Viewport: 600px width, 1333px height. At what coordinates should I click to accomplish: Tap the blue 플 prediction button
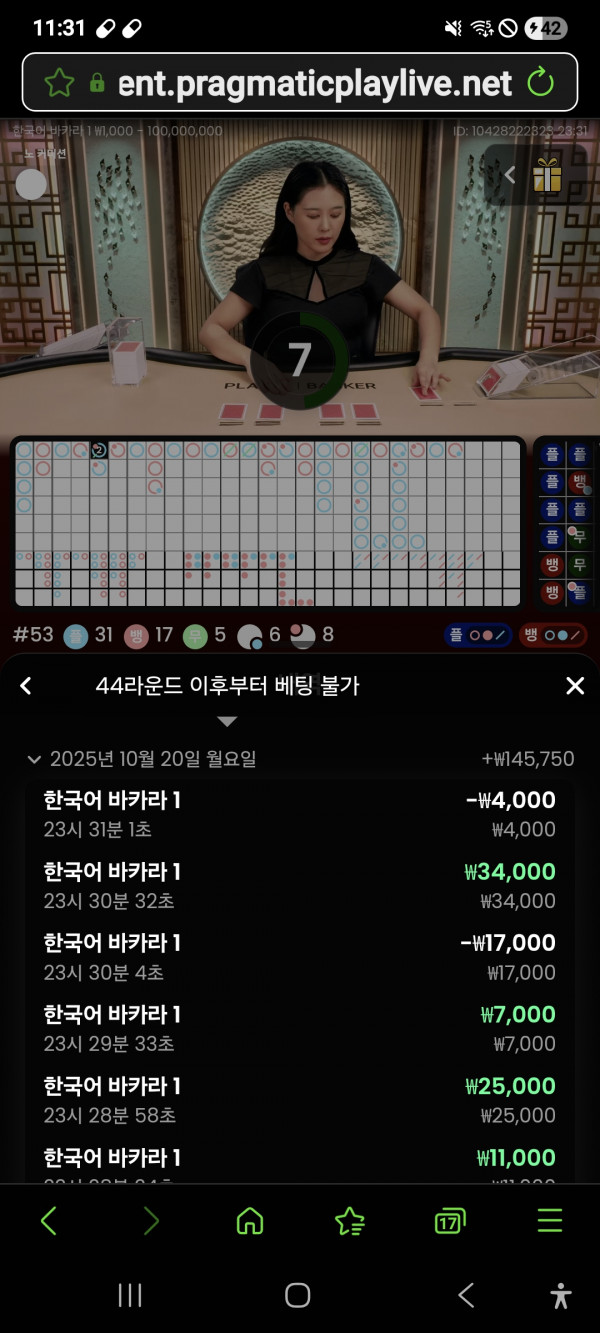pyautogui.click(x=478, y=635)
